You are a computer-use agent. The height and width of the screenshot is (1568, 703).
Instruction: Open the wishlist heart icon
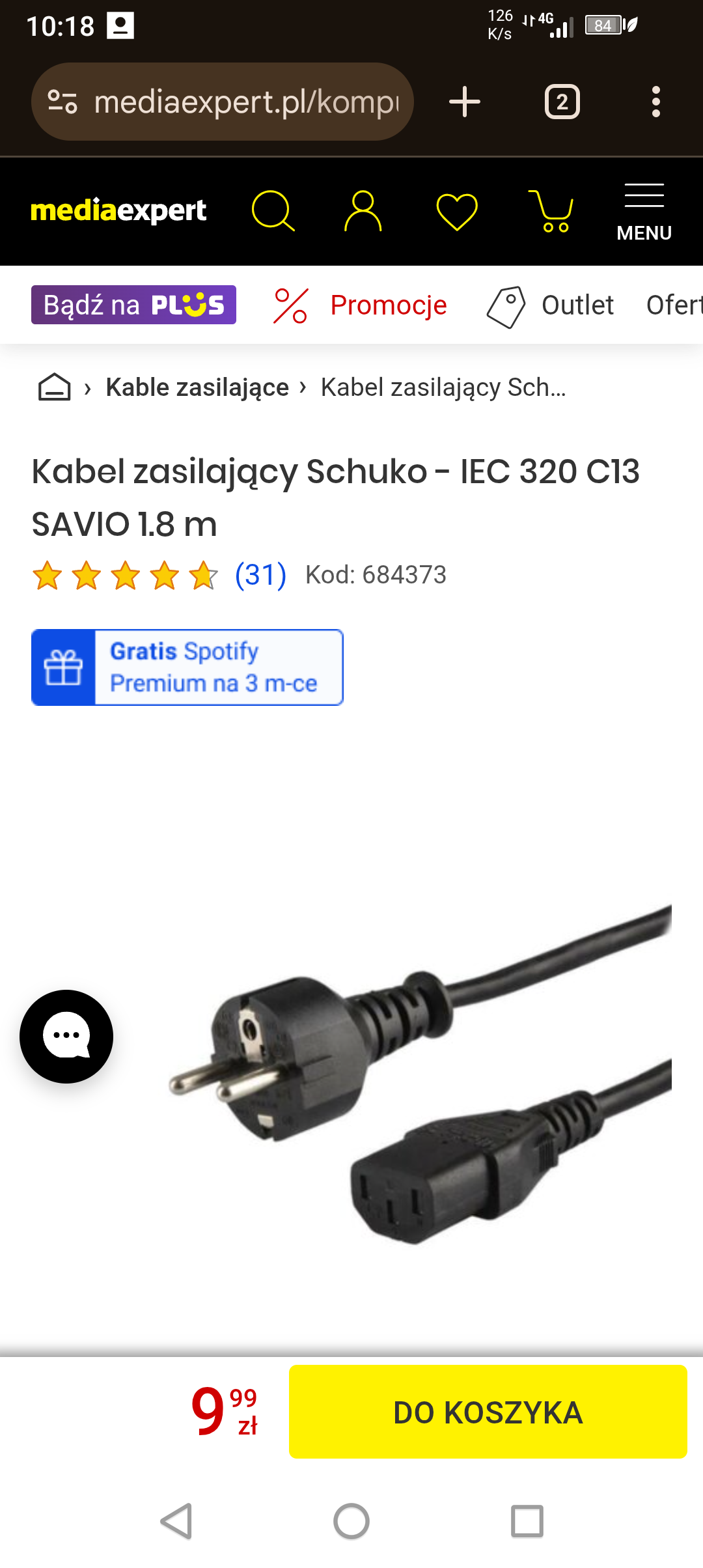pyautogui.click(x=456, y=212)
